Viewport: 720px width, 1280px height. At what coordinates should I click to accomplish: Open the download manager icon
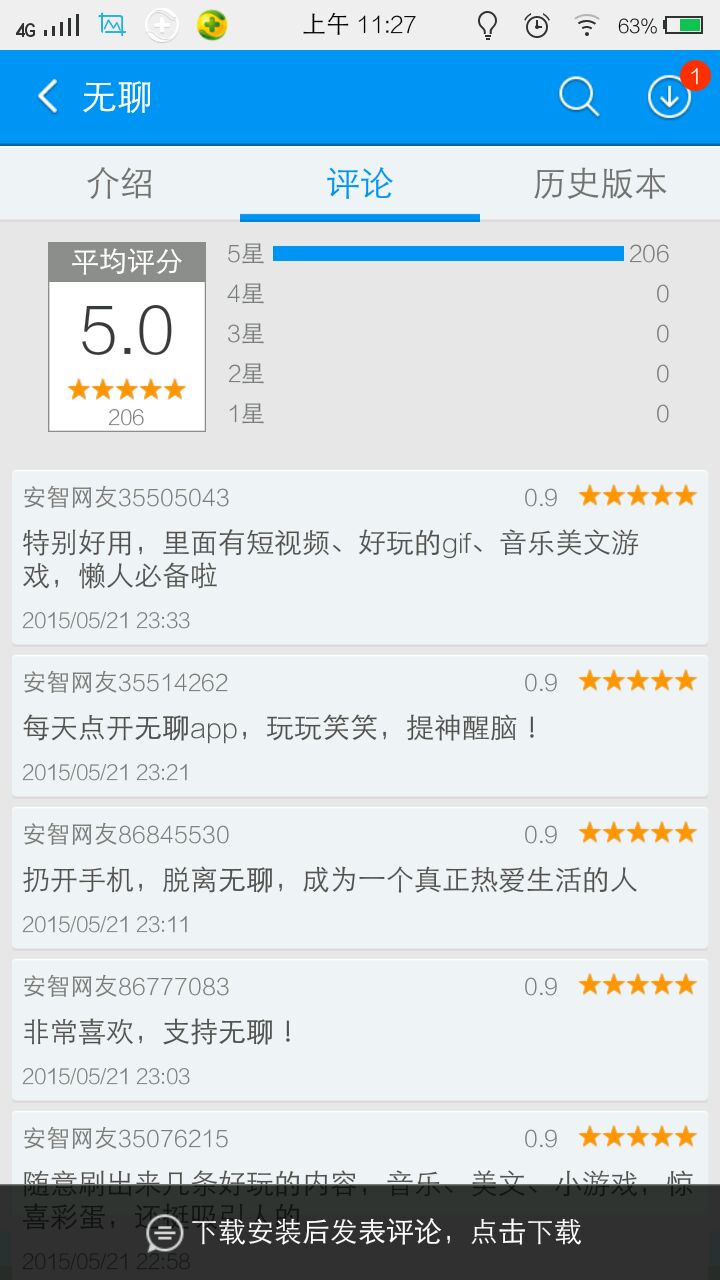coord(669,97)
